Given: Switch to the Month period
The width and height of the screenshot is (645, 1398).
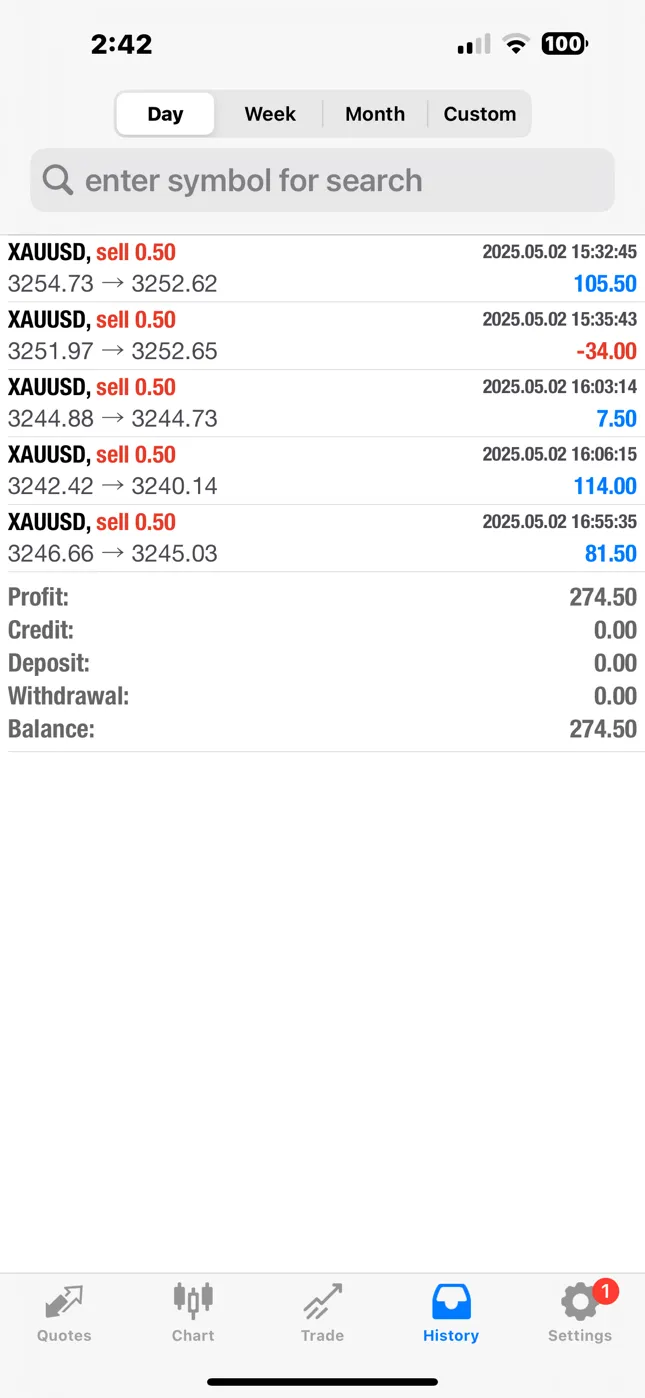Looking at the screenshot, I should [x=375, y=114].
